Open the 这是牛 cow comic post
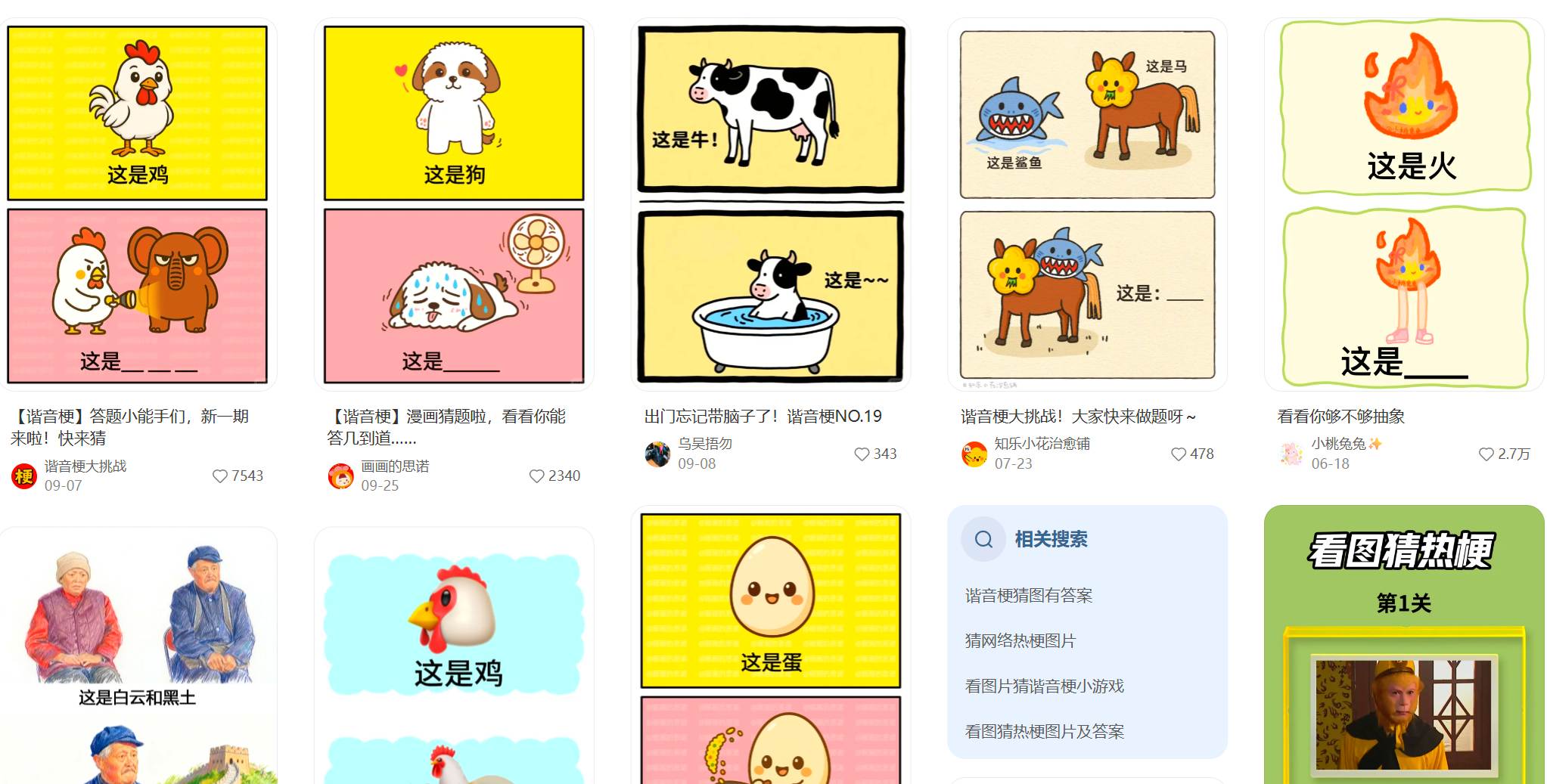Screen dimensions: 1547x784 click(770, 204)
